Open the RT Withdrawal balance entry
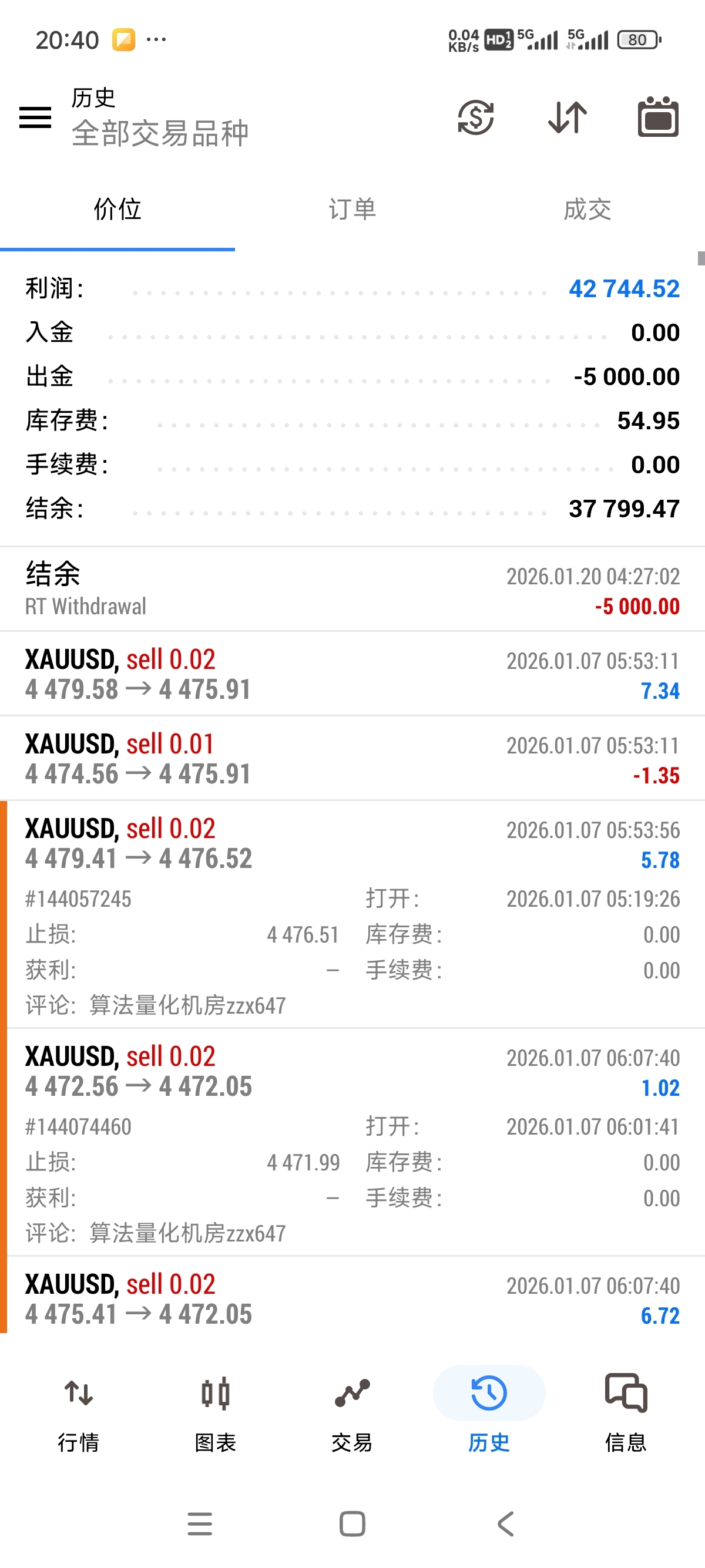 352,589
